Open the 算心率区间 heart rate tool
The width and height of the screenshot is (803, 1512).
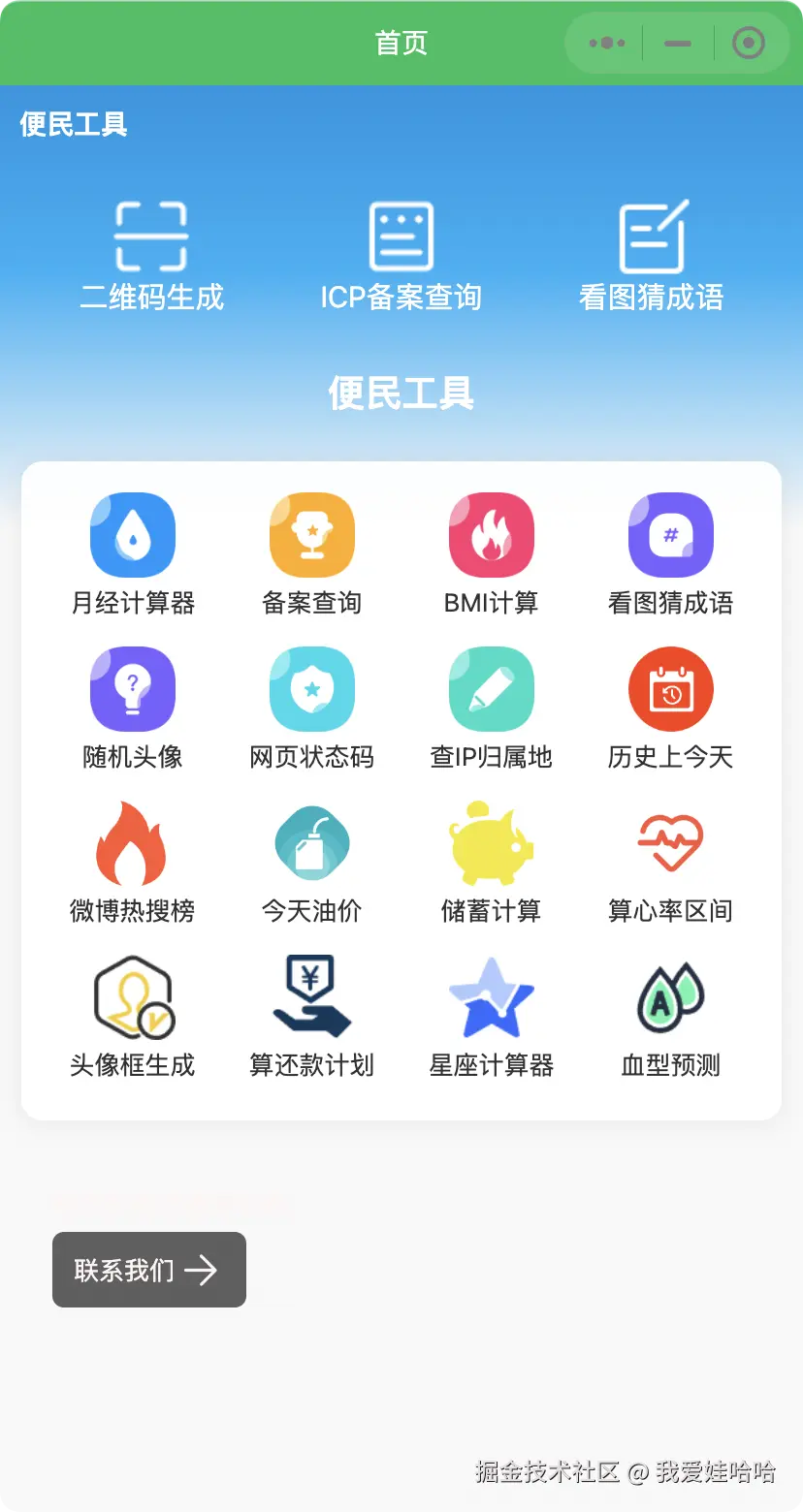pyautogui.click(x=670, y=863)
